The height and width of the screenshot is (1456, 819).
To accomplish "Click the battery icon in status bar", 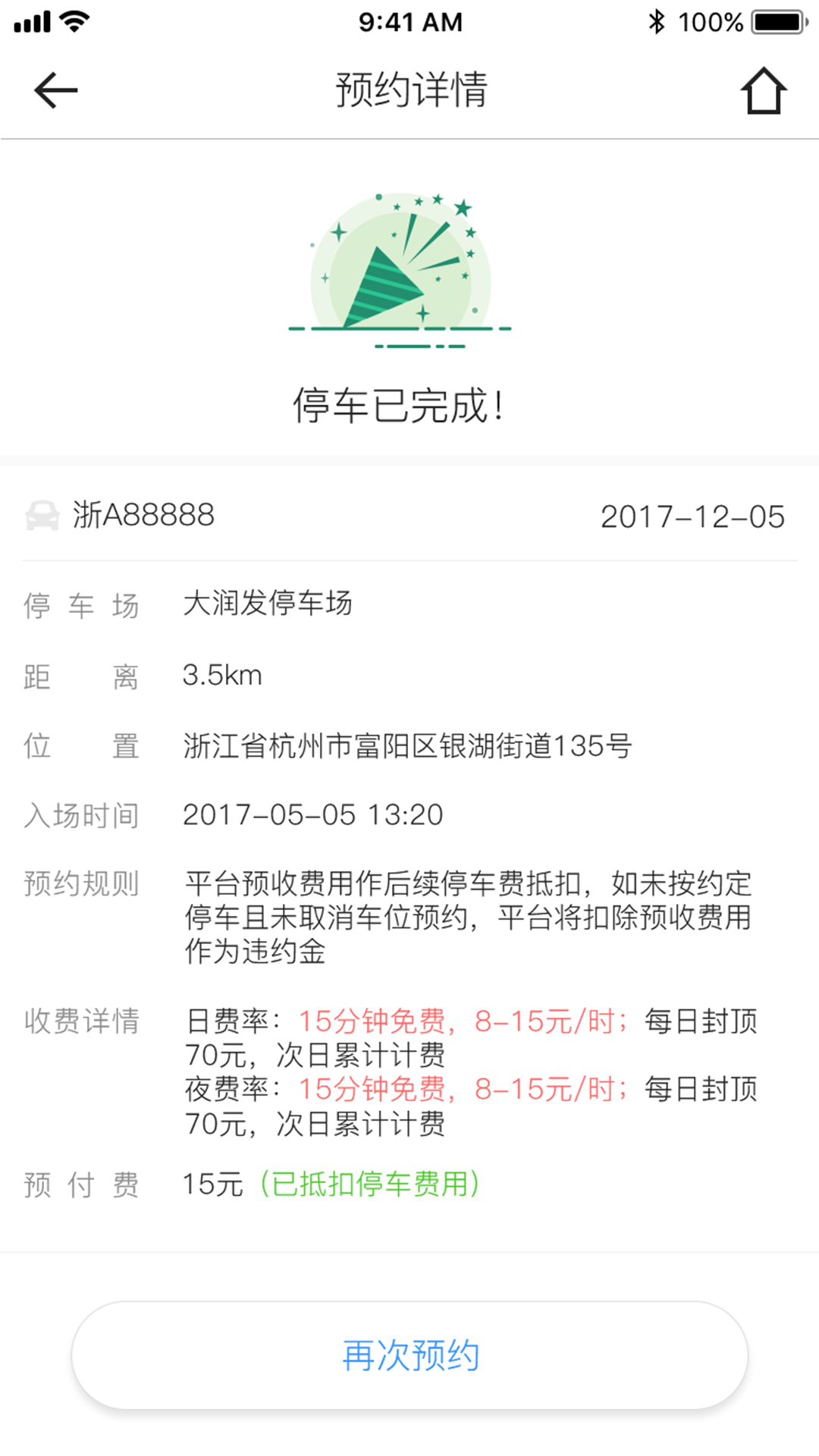I will (775, 20).
